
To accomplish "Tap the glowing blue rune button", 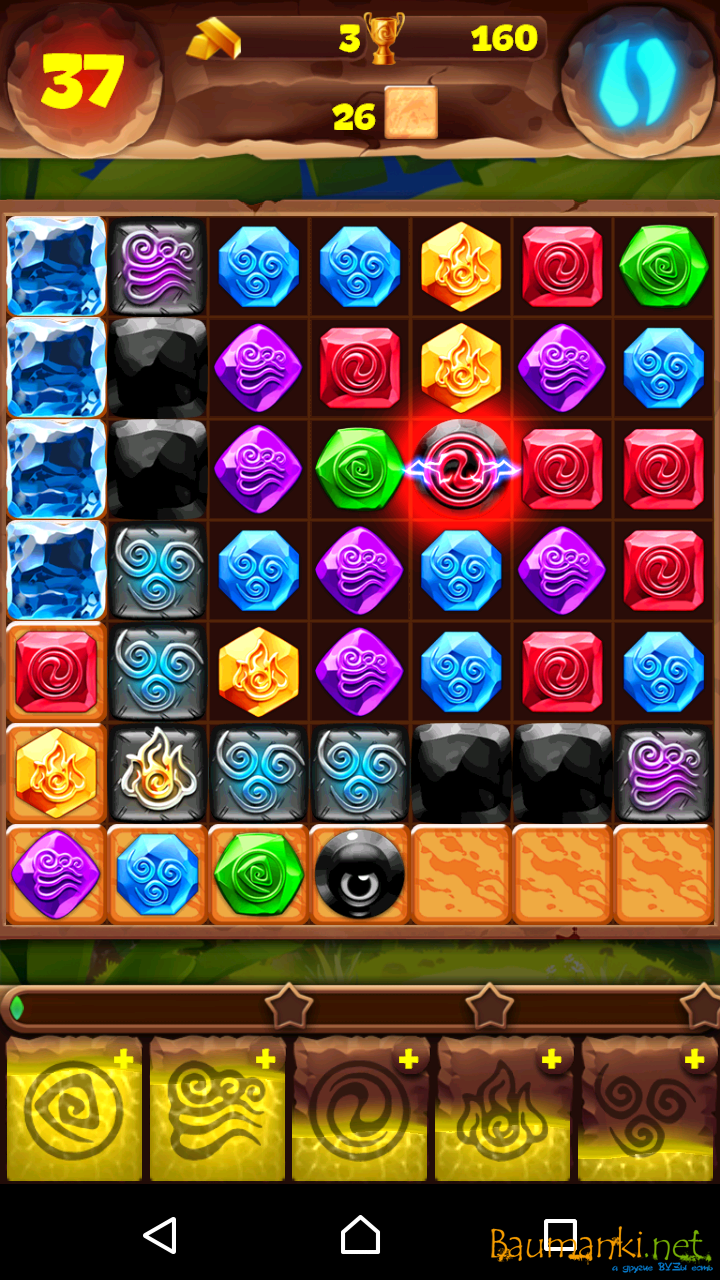I will point(637,80).
